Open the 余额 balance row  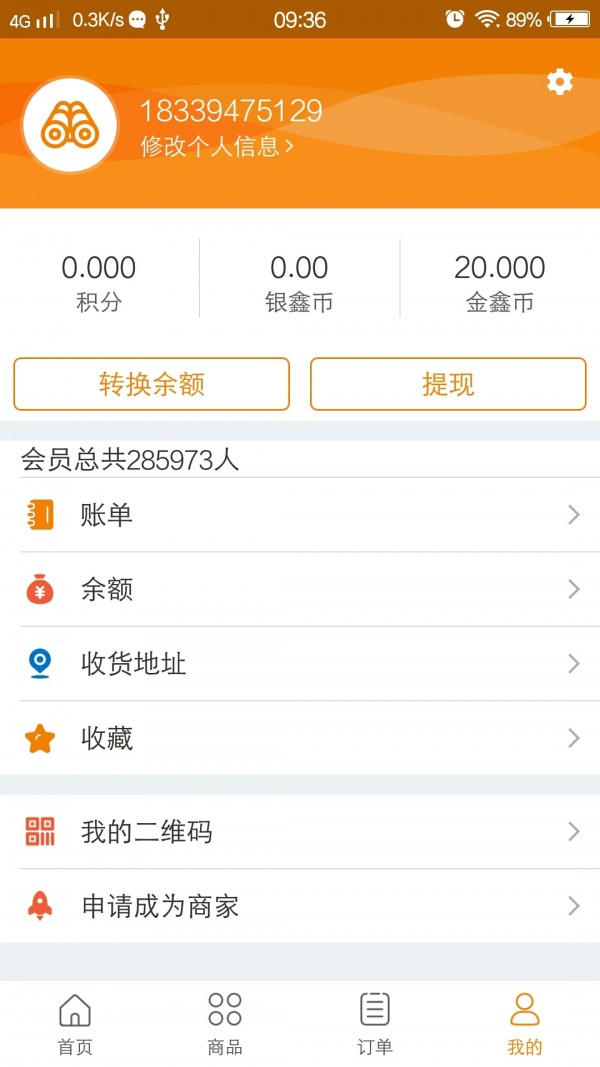pyautogui.click(x=300, y=589)
